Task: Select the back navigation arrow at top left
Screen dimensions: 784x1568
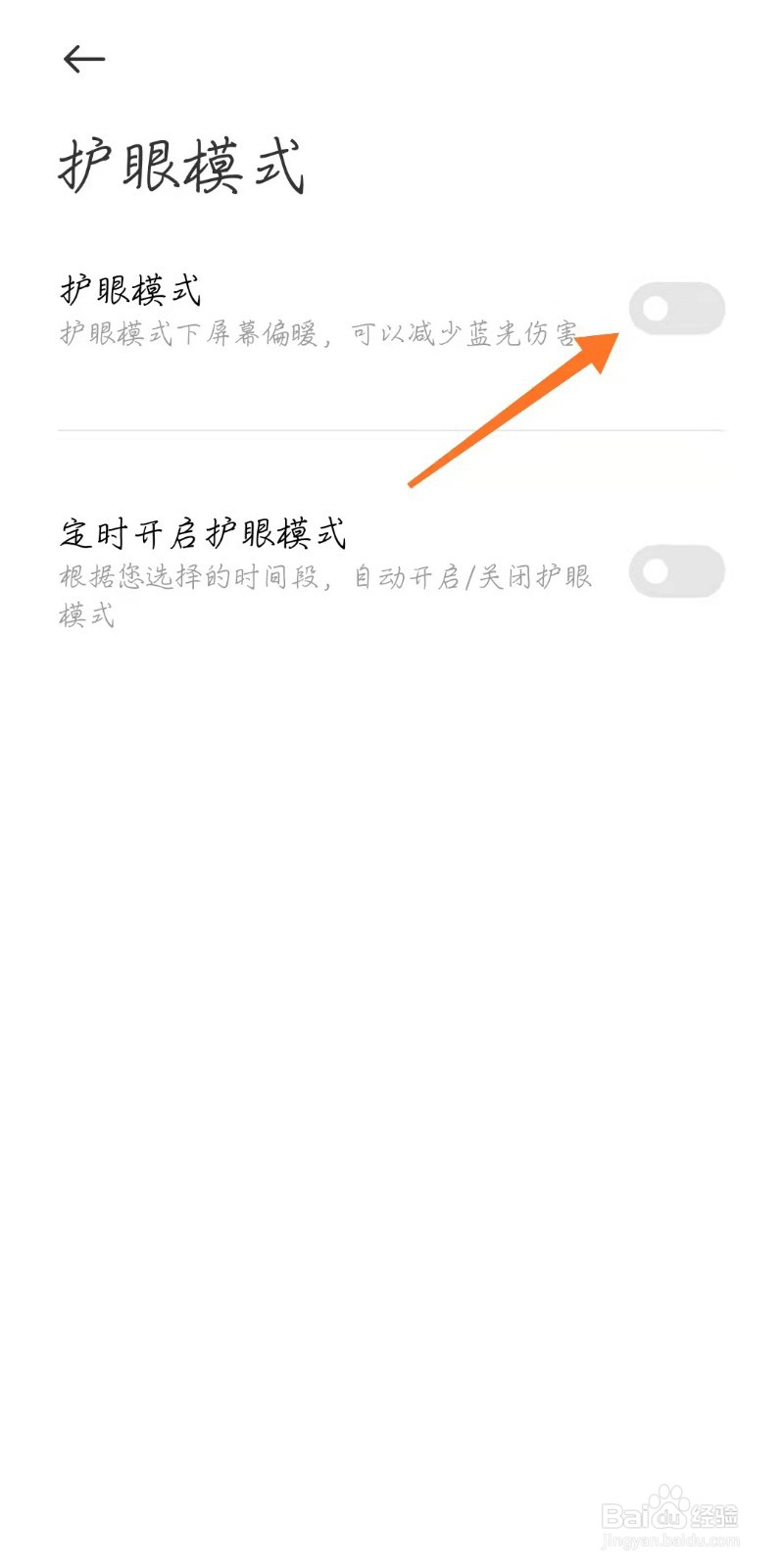Action: [83, 58]
